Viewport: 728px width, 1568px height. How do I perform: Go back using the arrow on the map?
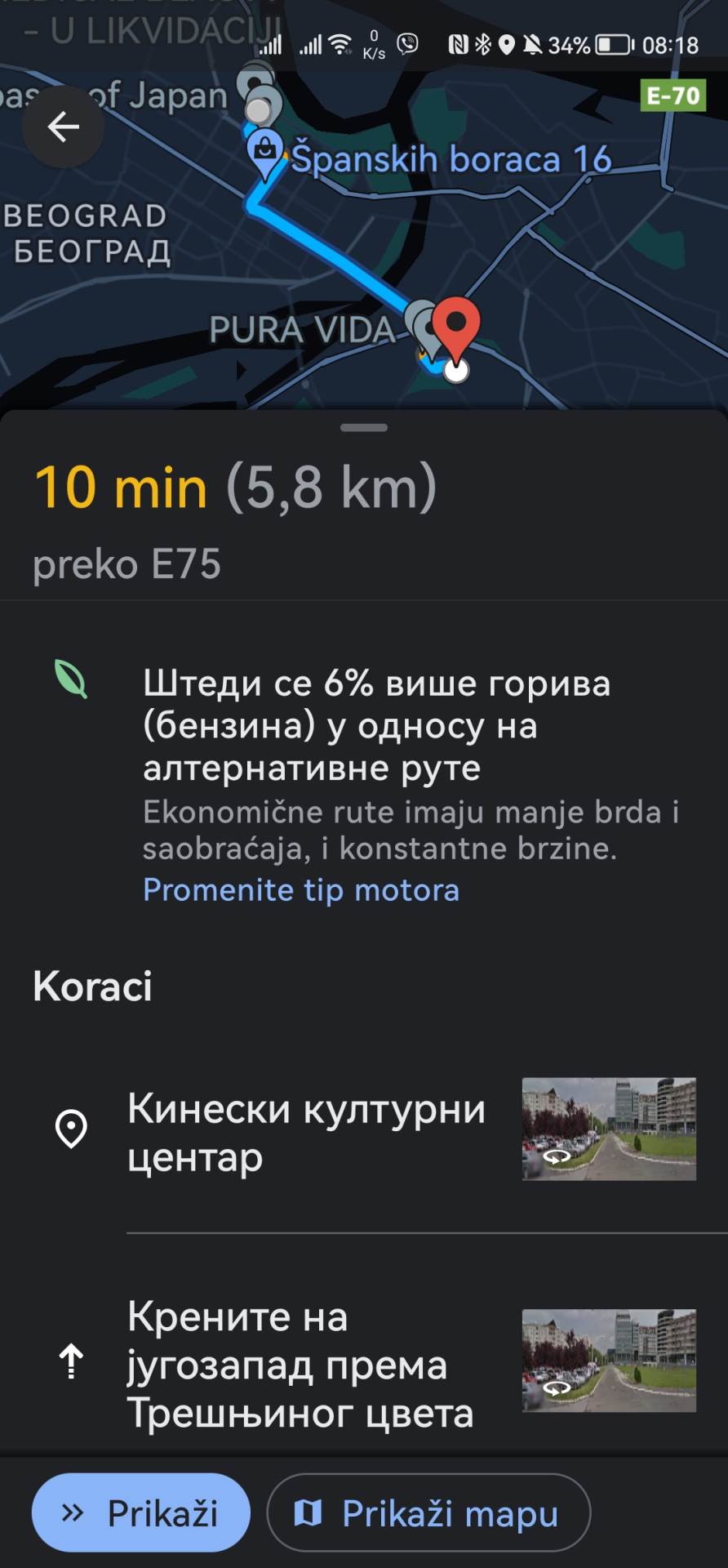coord(63,127)
